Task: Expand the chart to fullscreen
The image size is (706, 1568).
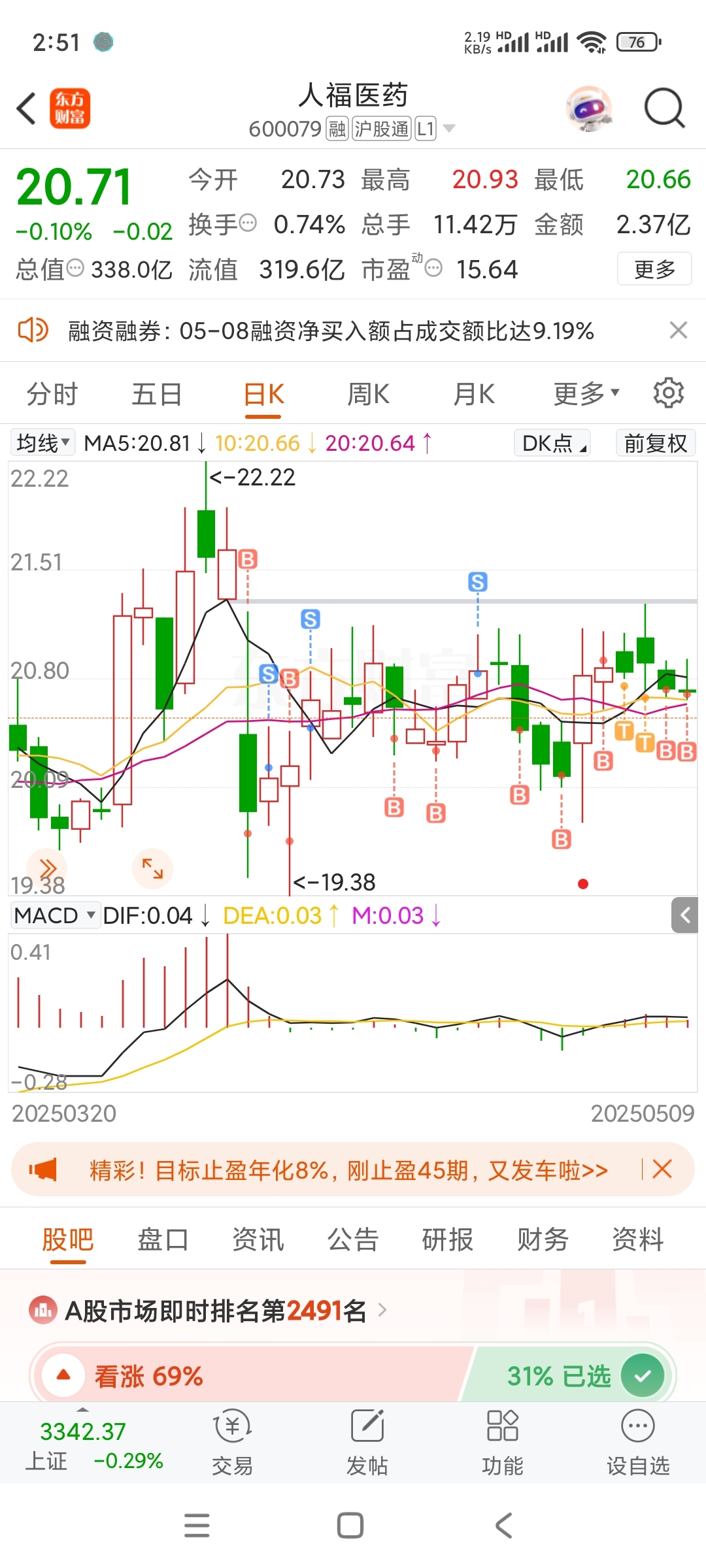Action: 152,868
